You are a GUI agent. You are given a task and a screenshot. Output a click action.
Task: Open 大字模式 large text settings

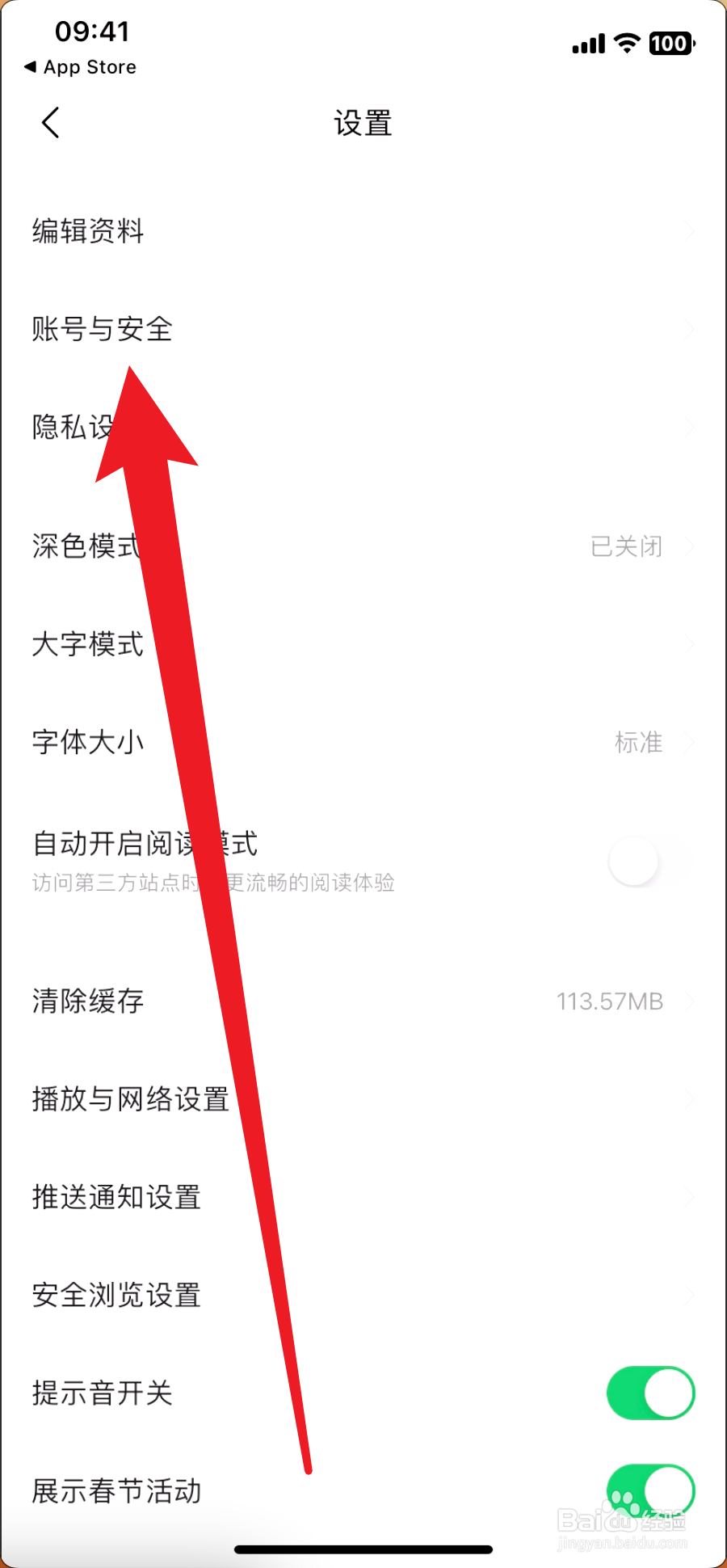[86, 644]
